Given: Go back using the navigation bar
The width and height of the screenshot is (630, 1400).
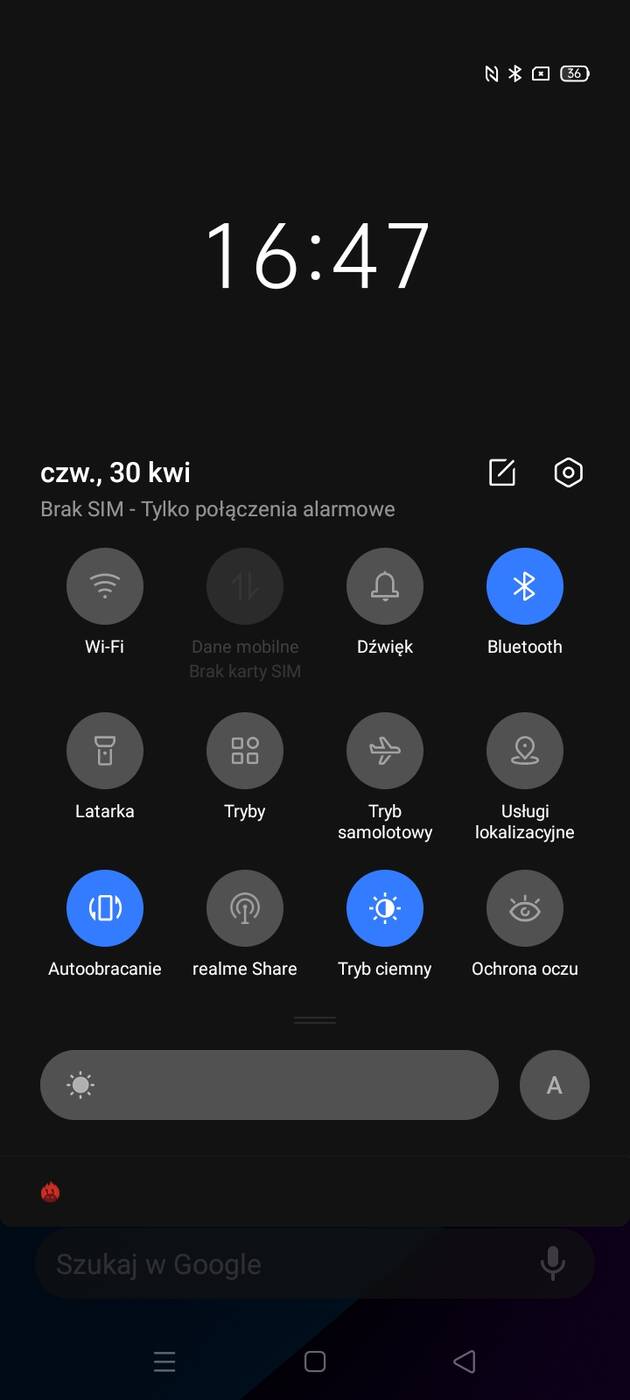Looking at the screenshot, I should 464,1361.
